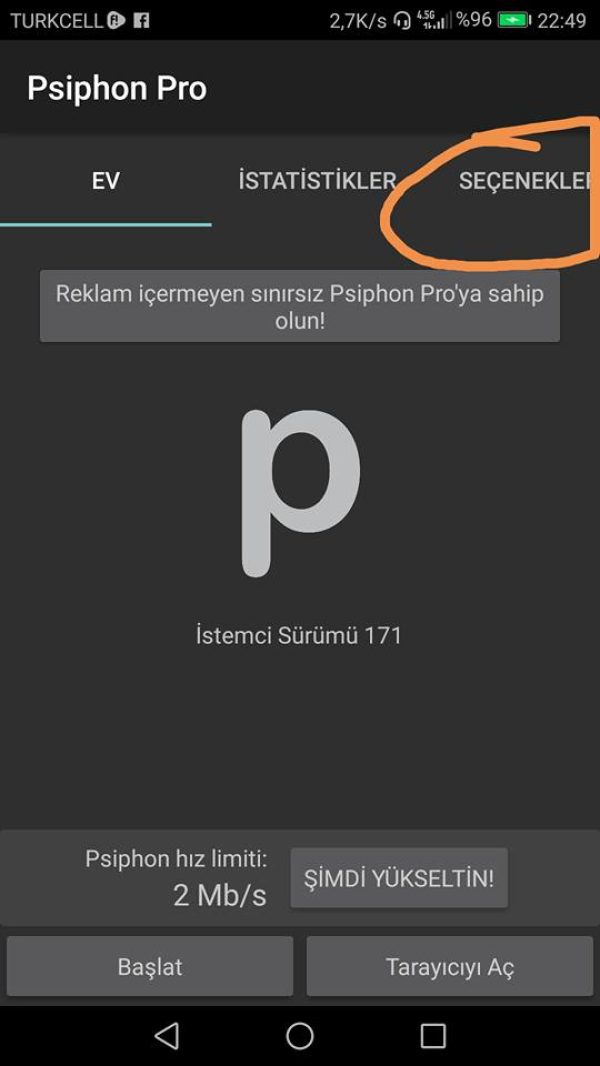Select the EV tab
The image size is (600, 1066).
click(105, 181)
